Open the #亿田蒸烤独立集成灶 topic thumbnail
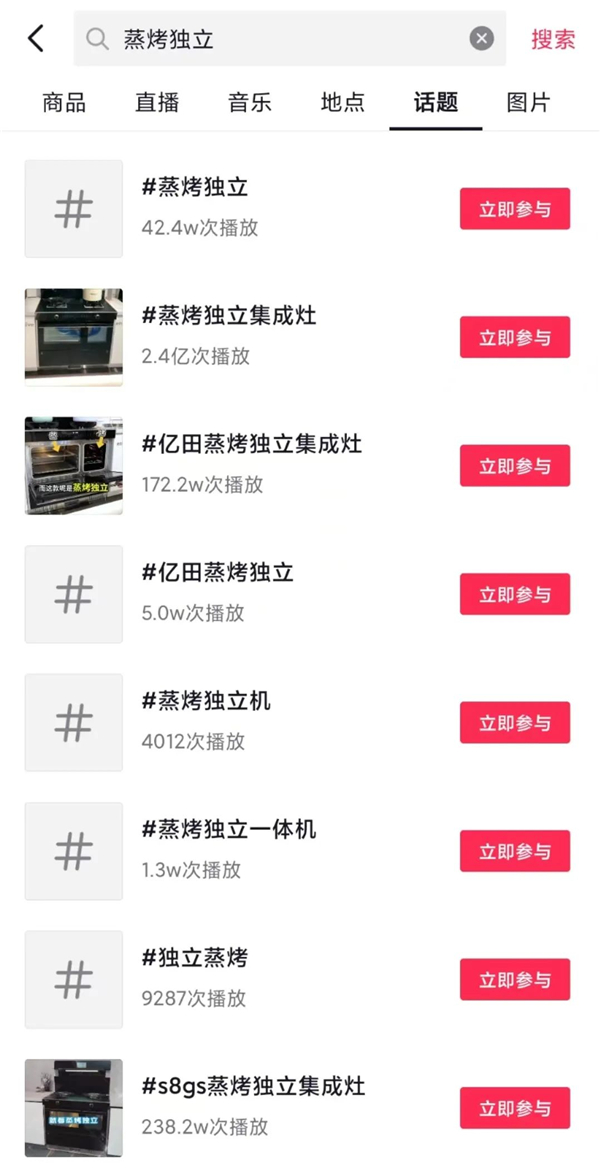The width and height of the screenshot is (600, 1176). tap(74, 466)
